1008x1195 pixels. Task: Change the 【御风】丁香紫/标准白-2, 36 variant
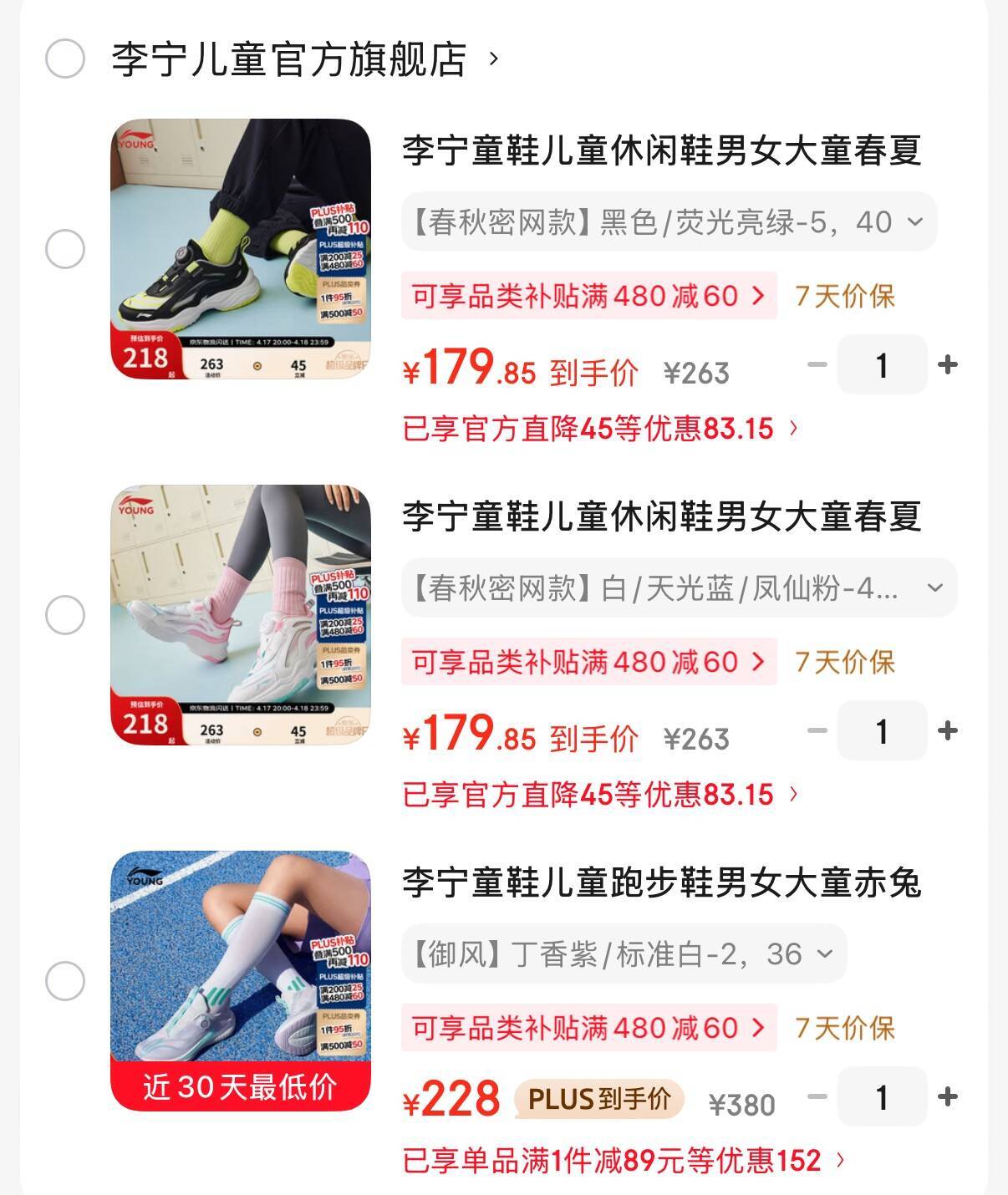click(624, 954)
